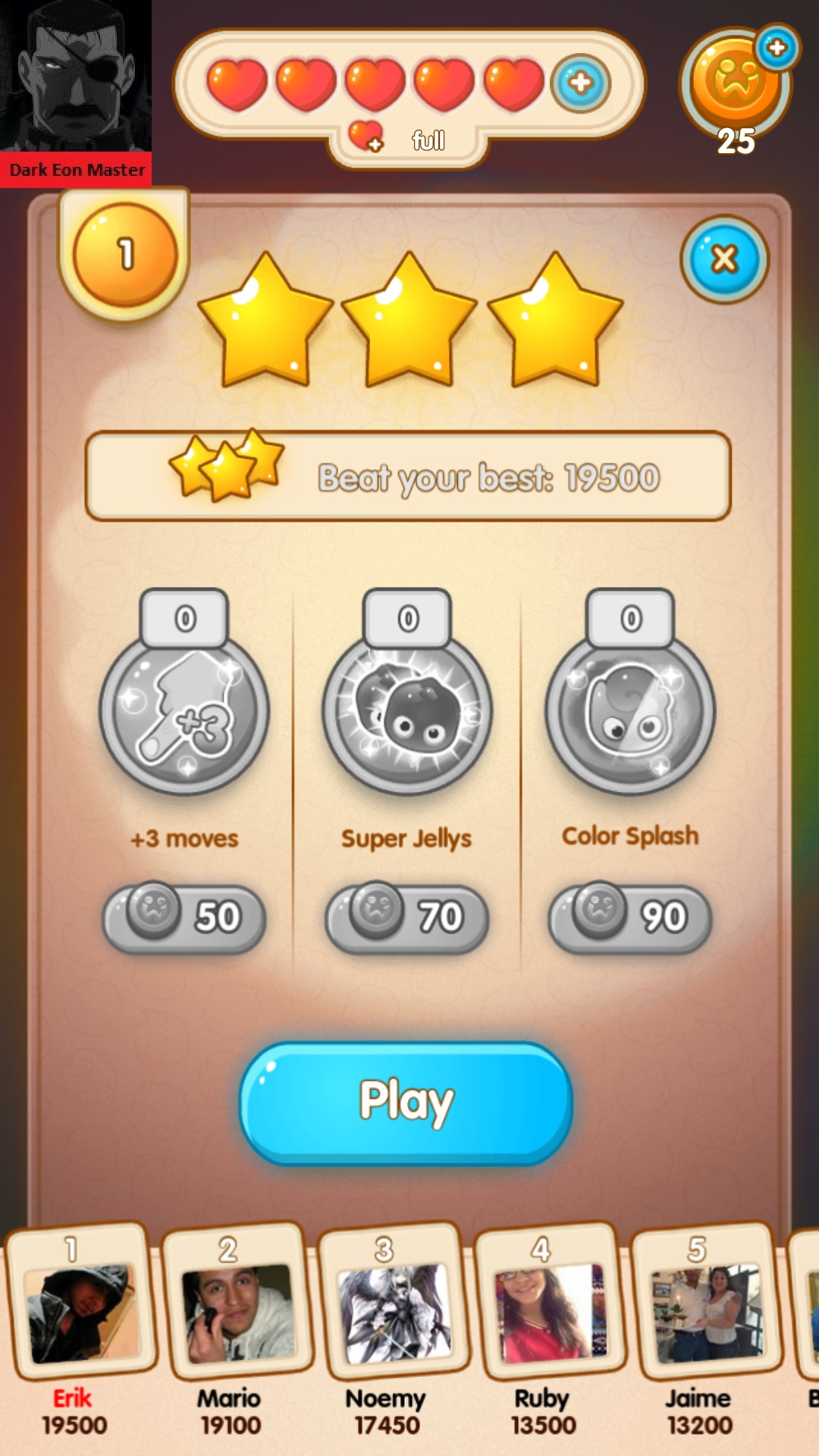The height and width of the screenshot is (1456, 819).
Task: Select the Super Jellys booster
Action: coord(407,713)
